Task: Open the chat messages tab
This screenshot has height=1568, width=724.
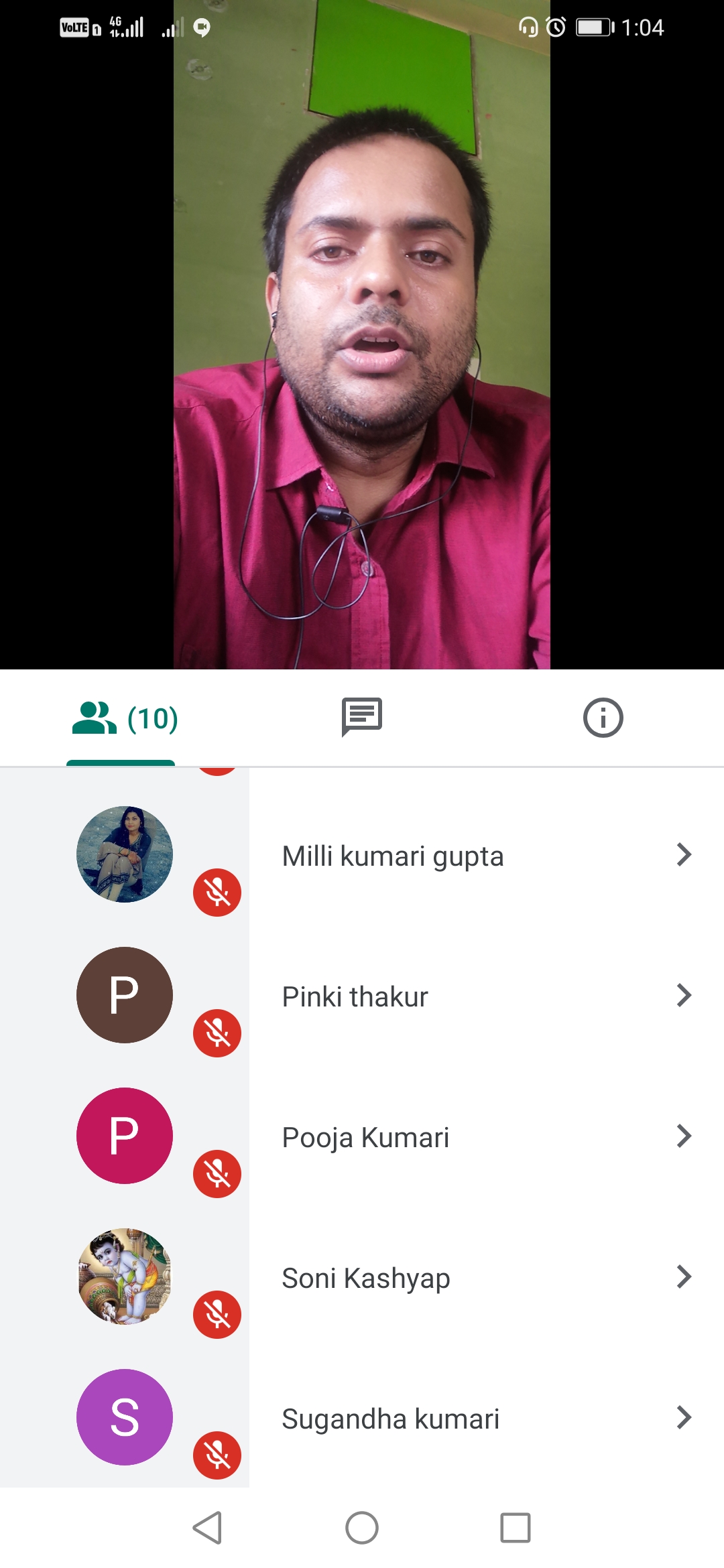Action: [x=361, y=717]
